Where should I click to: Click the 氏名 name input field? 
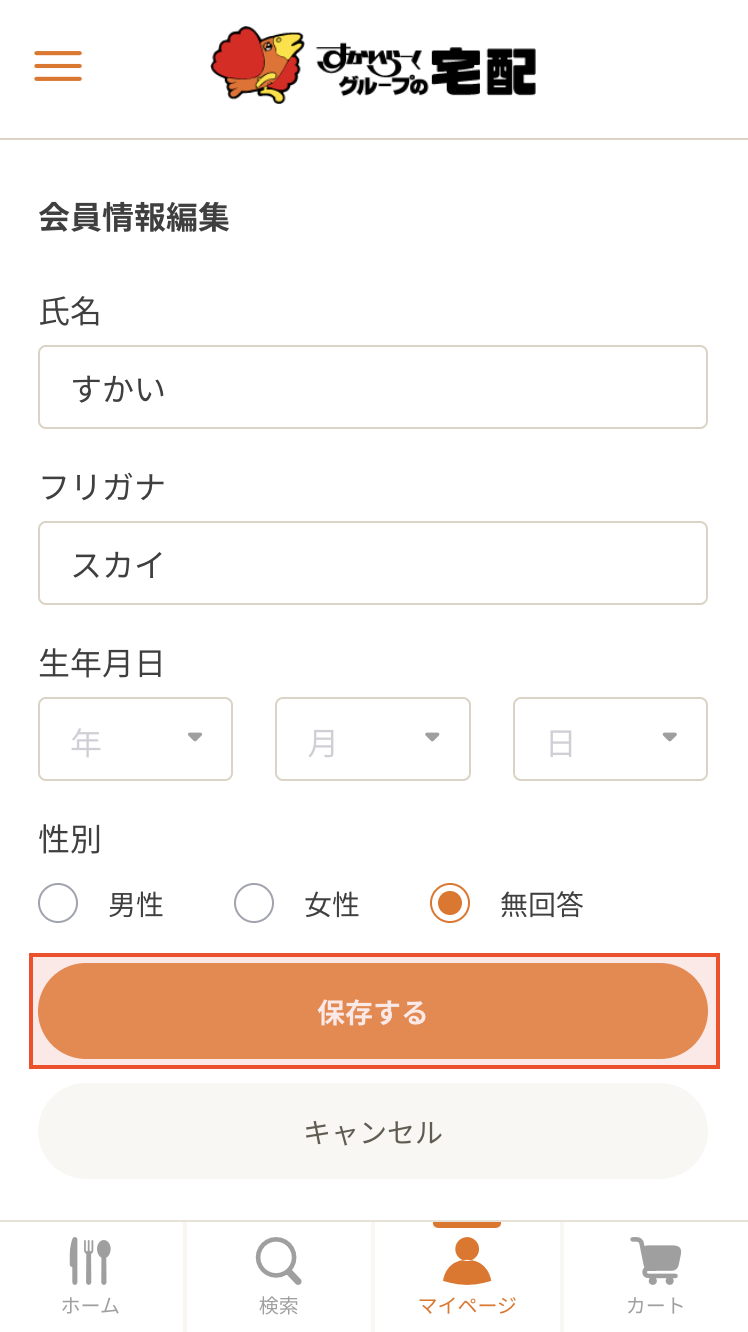pos(373,387)
